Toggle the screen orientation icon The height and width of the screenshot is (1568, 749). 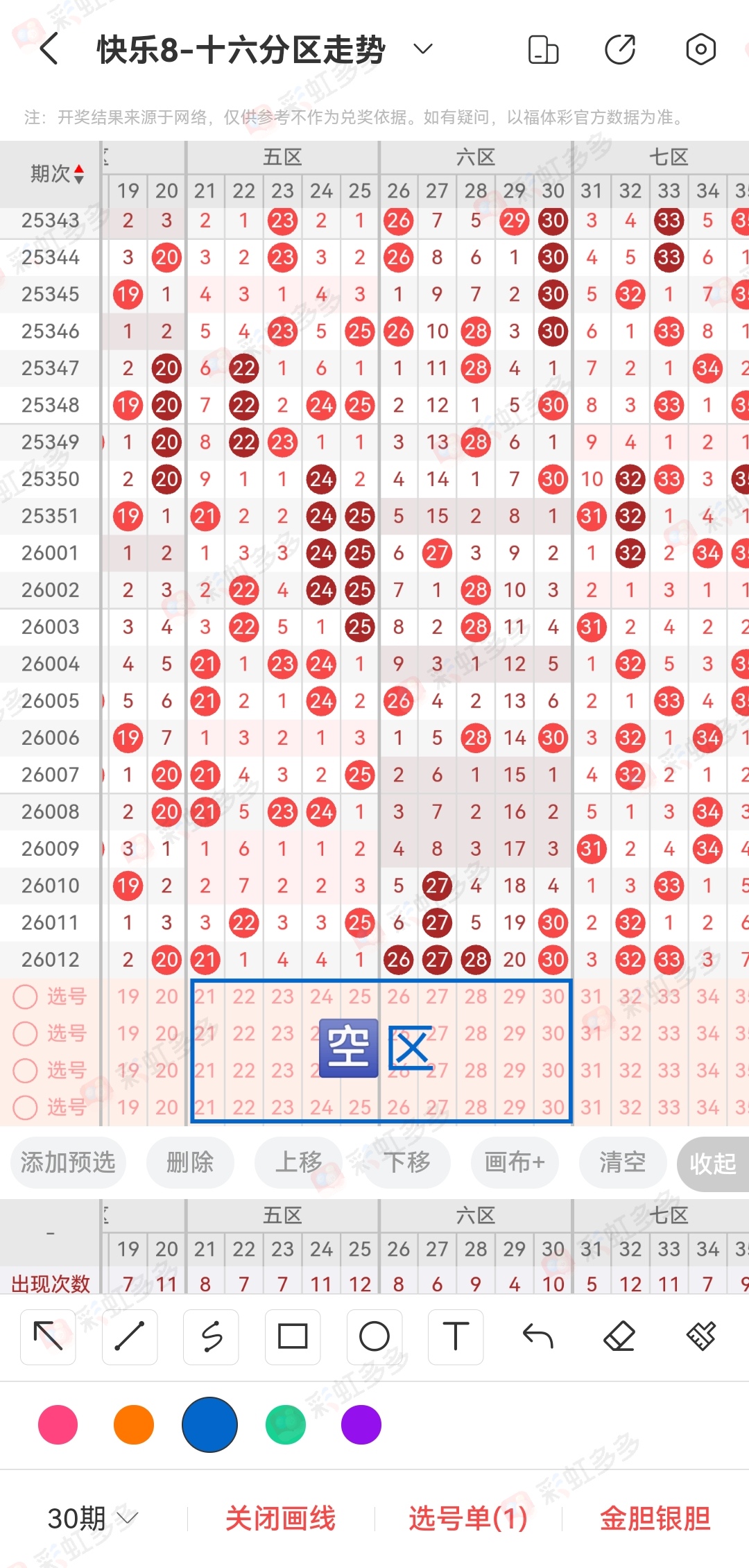pos(543,50)
